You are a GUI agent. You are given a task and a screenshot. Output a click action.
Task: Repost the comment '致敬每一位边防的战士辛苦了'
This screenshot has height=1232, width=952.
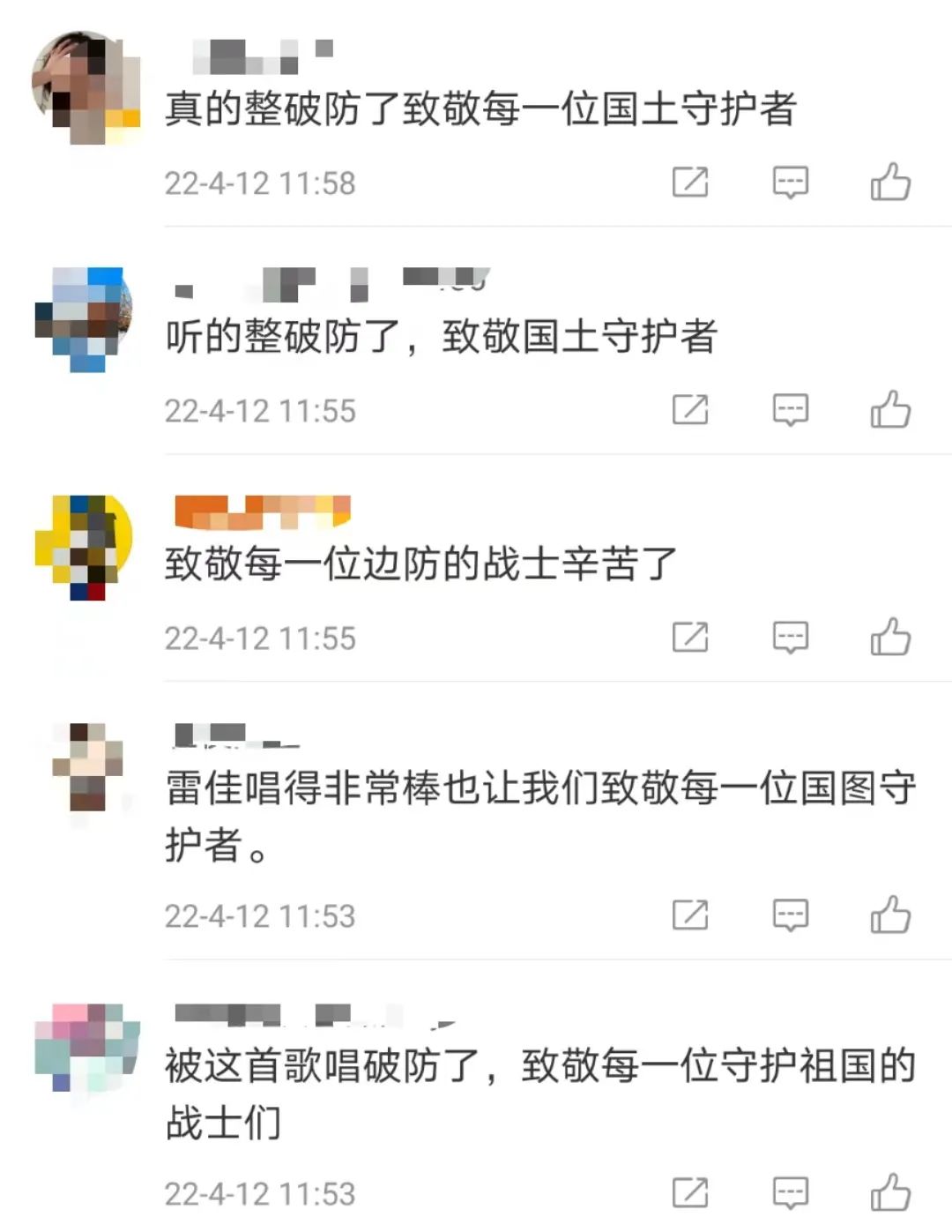pyautogui.click(x=690, y=637)
